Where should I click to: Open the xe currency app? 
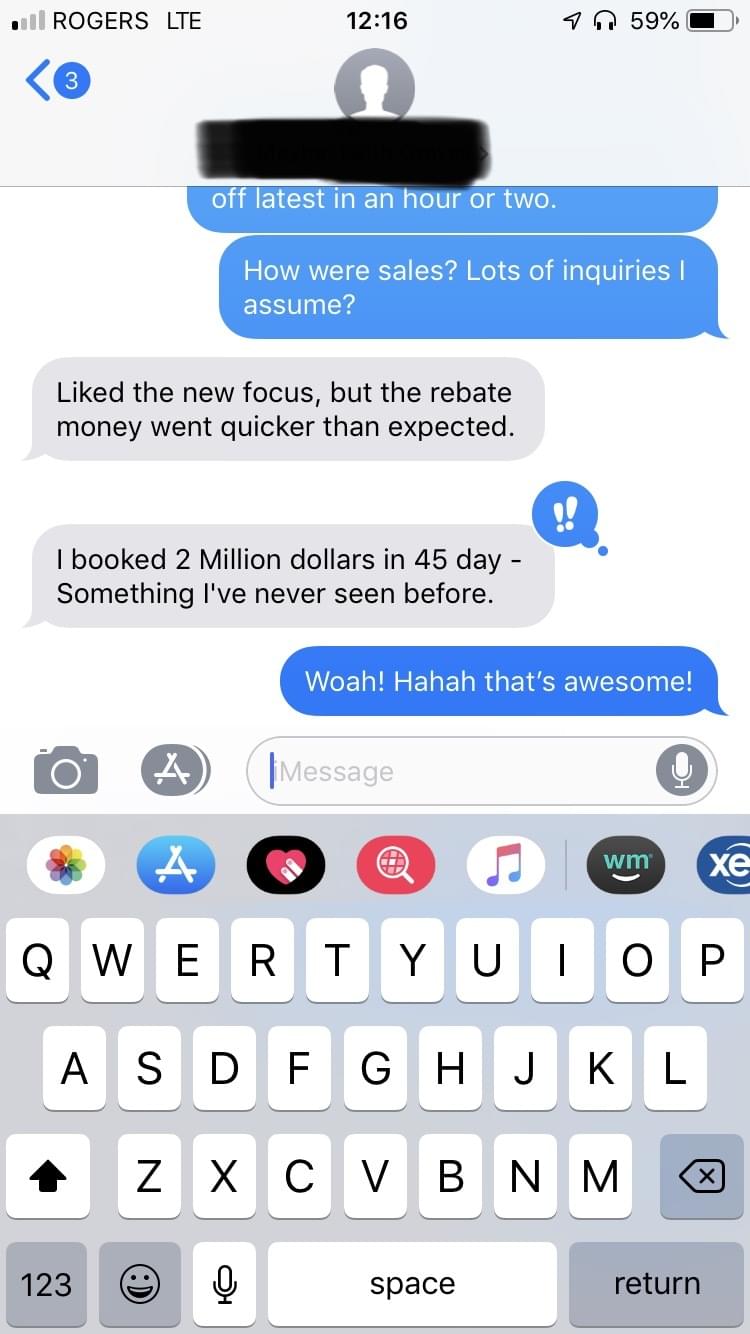point(725,864)
